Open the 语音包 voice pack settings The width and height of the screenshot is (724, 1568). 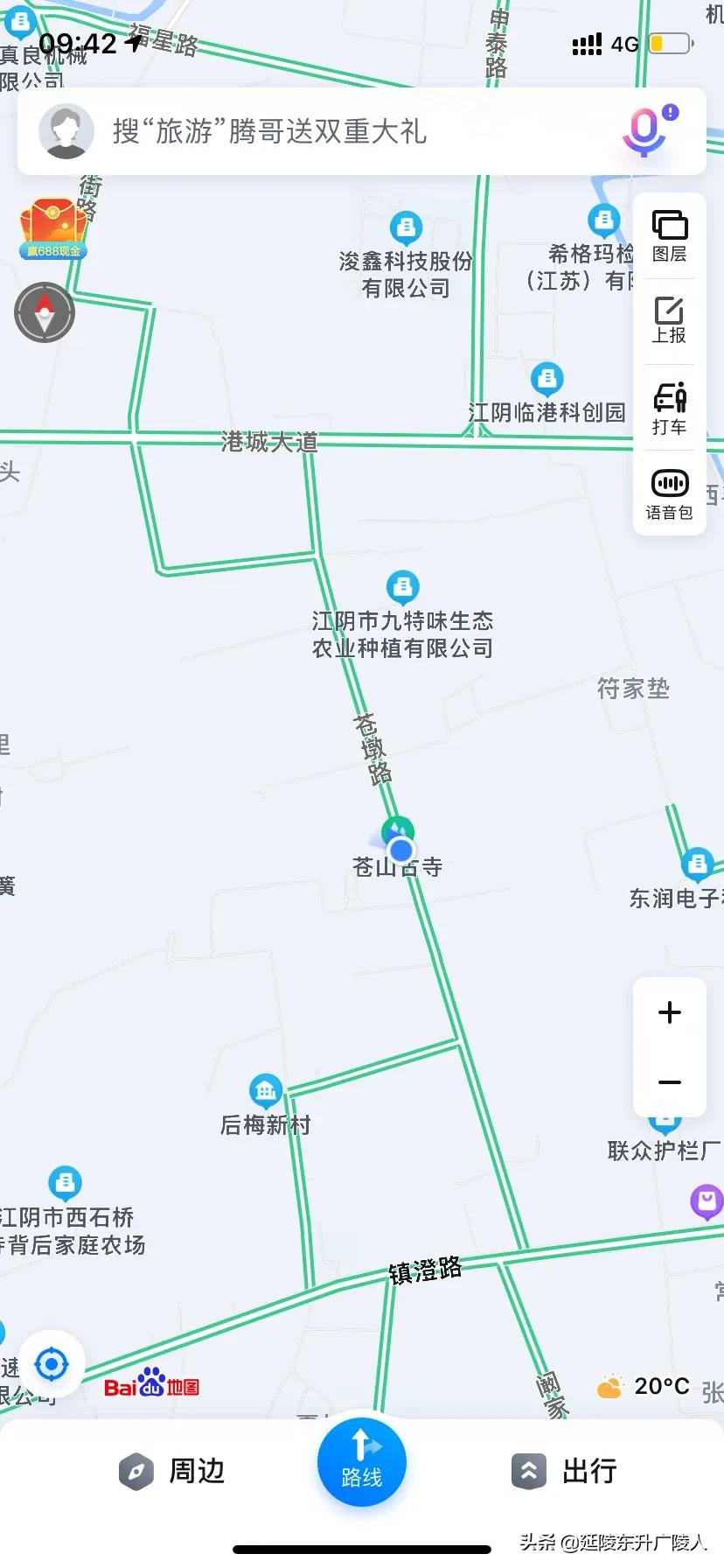[x=669, y=492]
